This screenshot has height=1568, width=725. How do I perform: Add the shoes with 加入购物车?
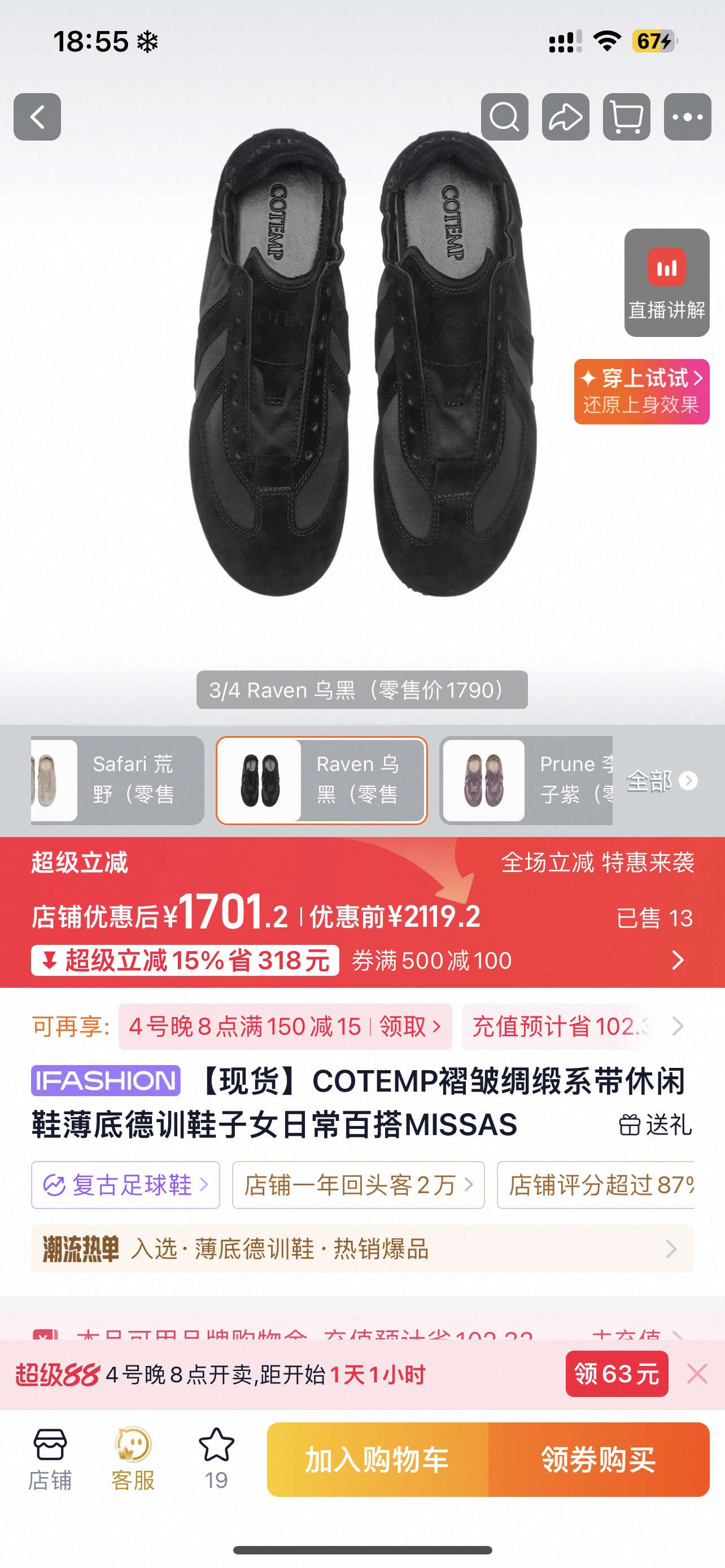coord(377,1459)
